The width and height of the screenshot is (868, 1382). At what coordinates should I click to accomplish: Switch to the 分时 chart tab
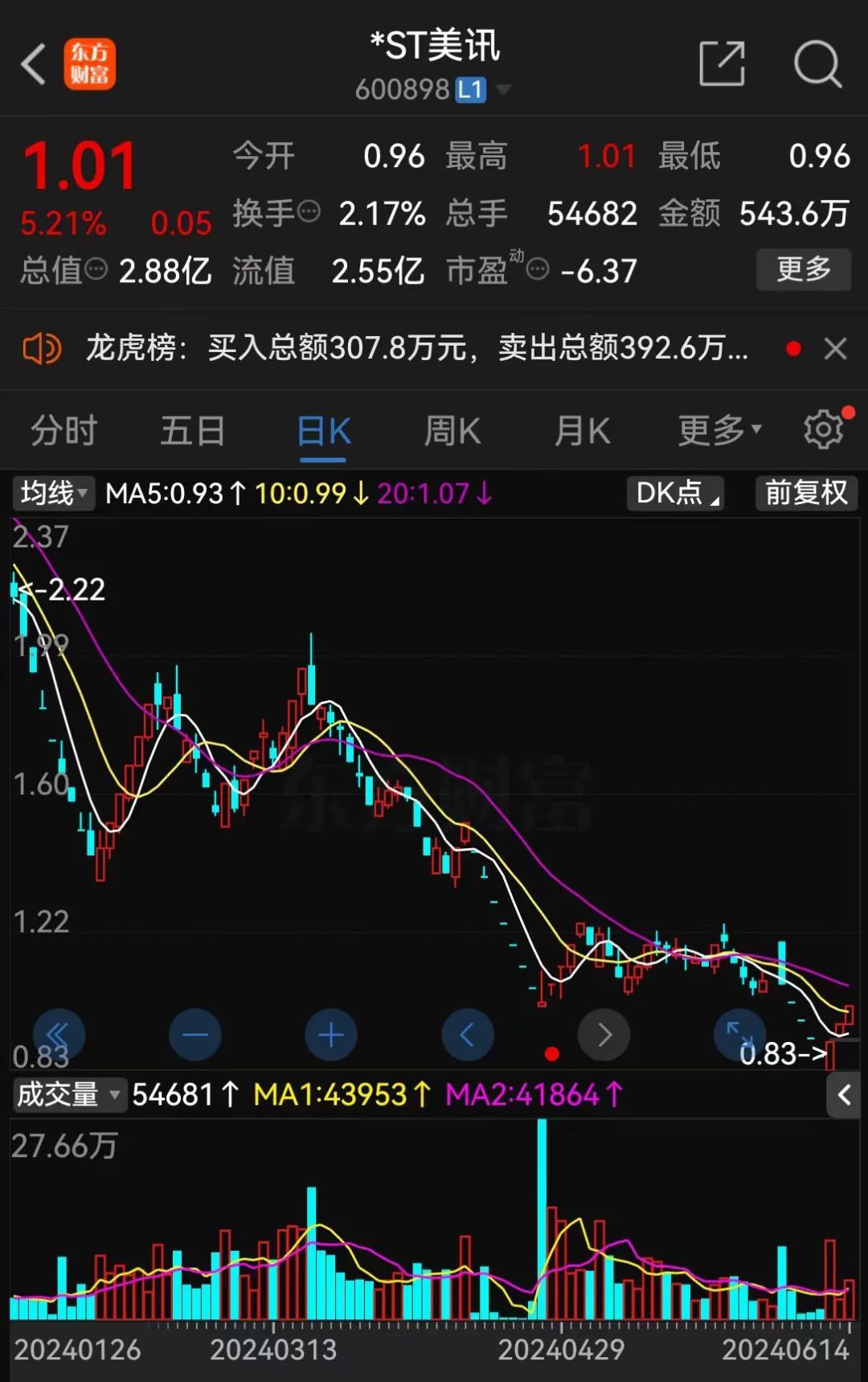pos(63,432)
